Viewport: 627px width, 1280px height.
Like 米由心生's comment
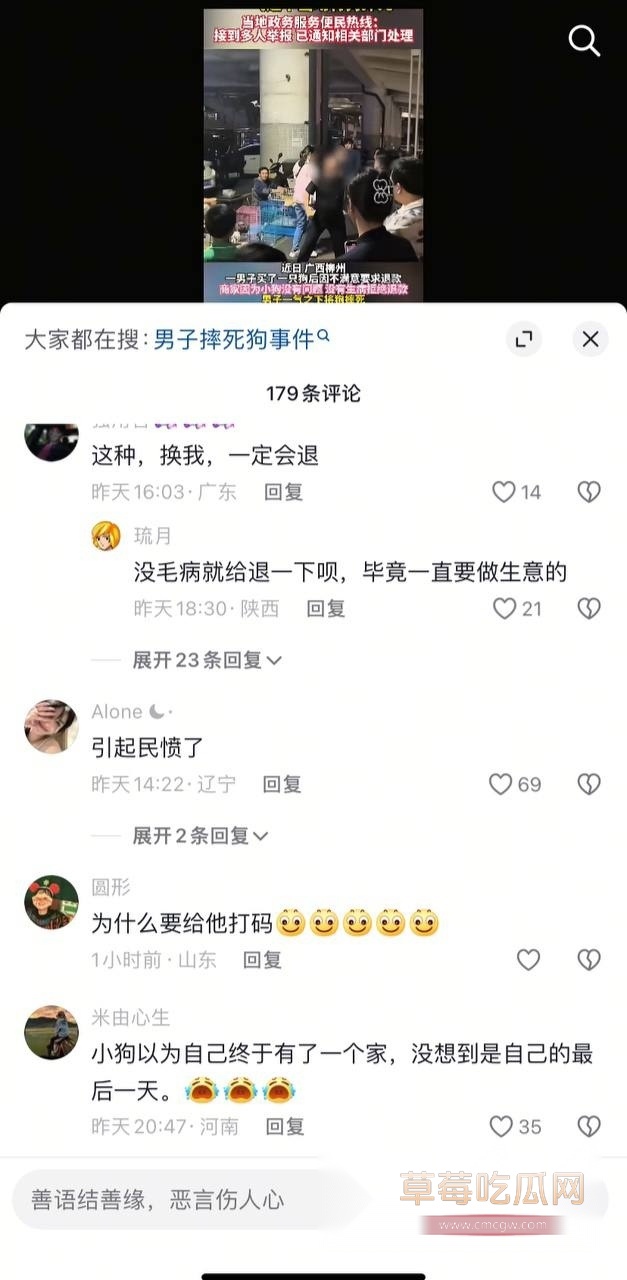[x=501, y=1126]
